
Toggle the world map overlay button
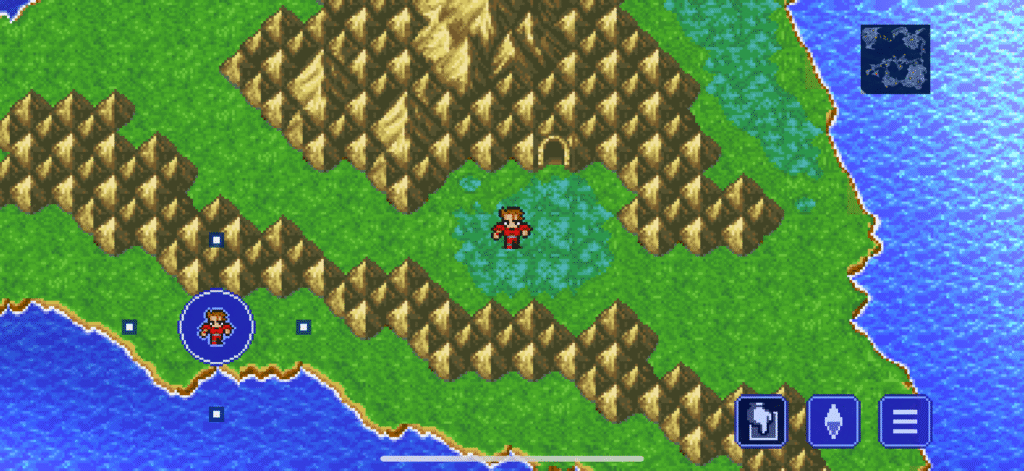762,420
